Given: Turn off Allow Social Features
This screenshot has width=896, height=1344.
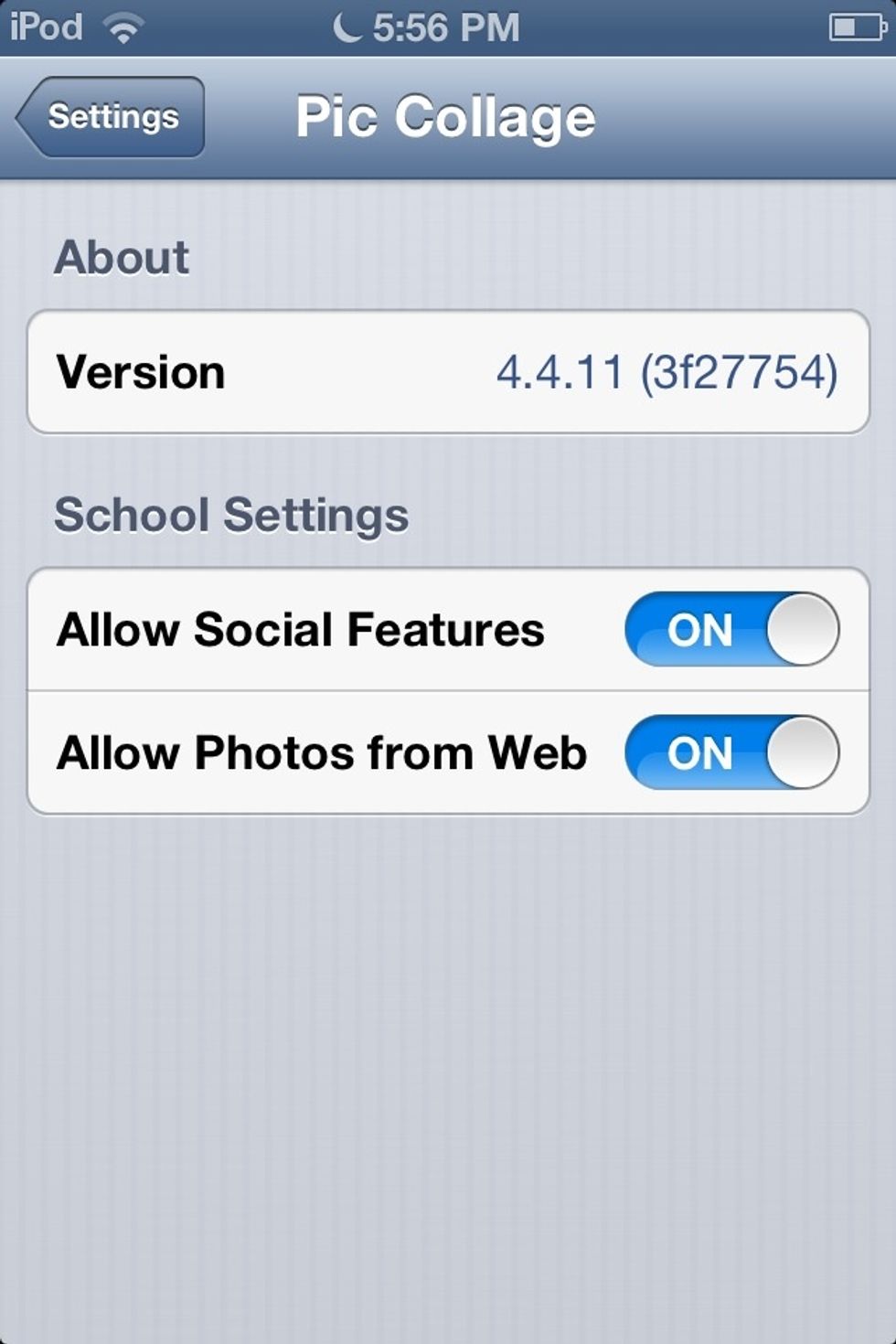Looking at the screenshot, I should tap(731, 629).
